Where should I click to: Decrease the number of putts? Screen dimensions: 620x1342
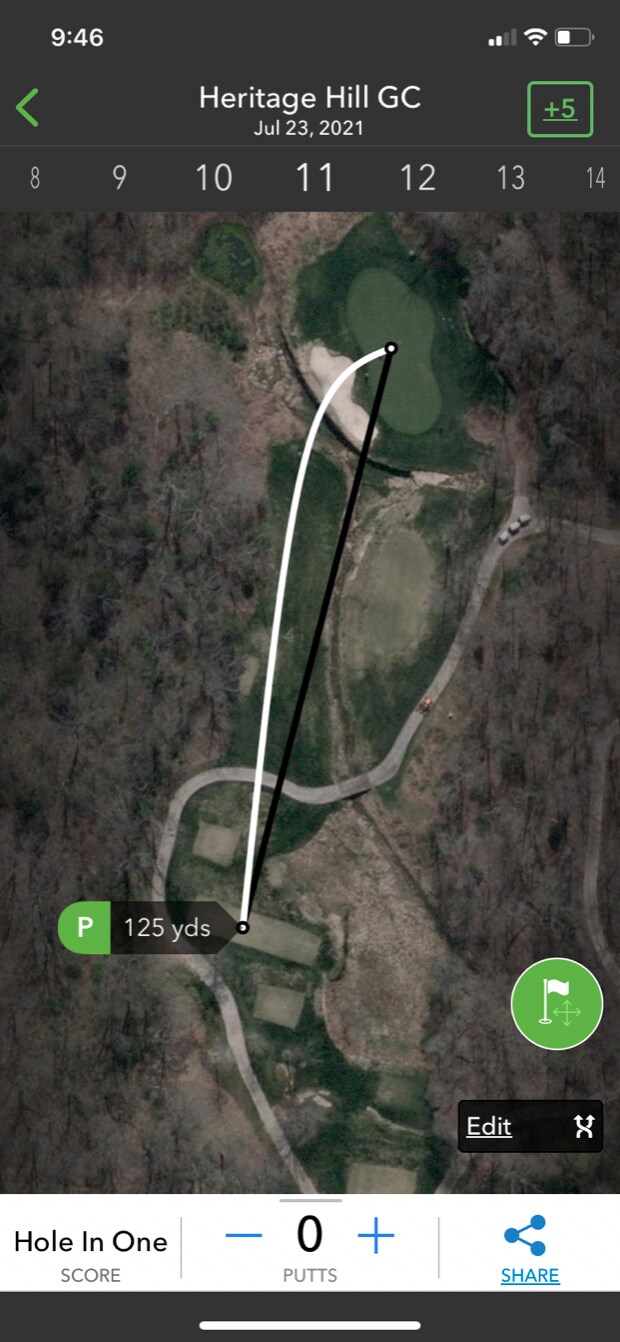click(x=244, y=1237)
